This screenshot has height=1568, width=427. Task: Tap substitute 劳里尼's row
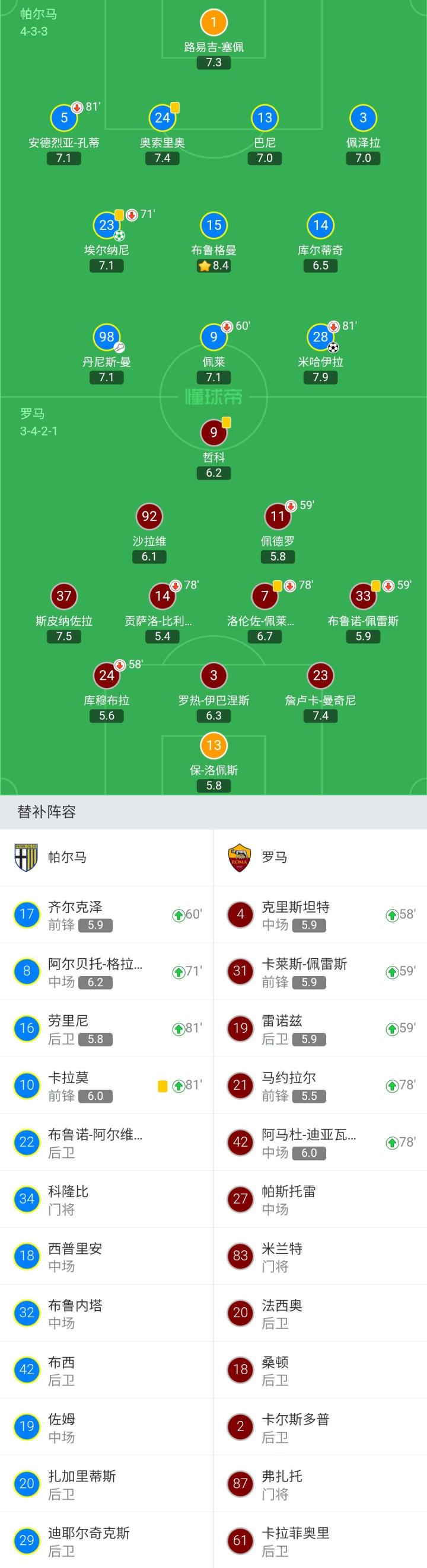click(x=107, y=1029)
